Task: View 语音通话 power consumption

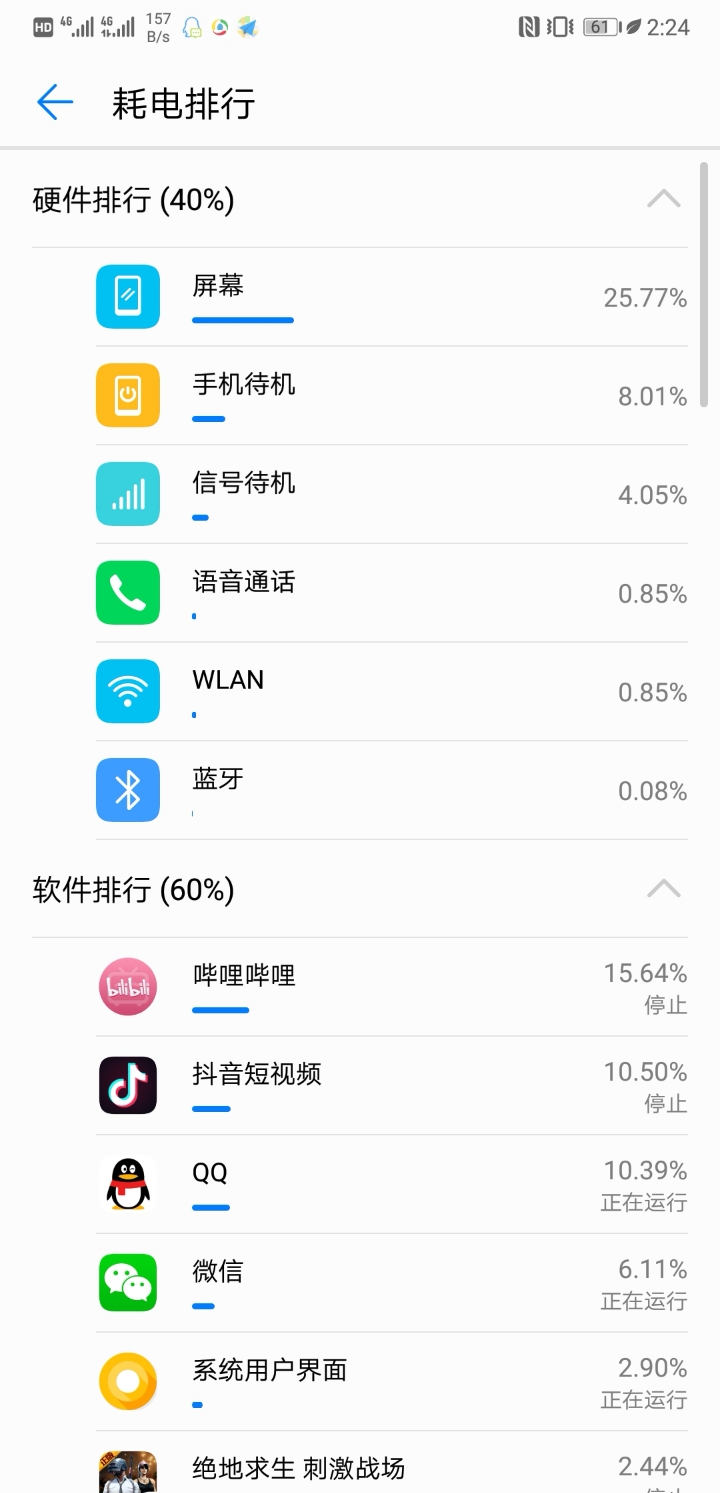Action: 391,593
